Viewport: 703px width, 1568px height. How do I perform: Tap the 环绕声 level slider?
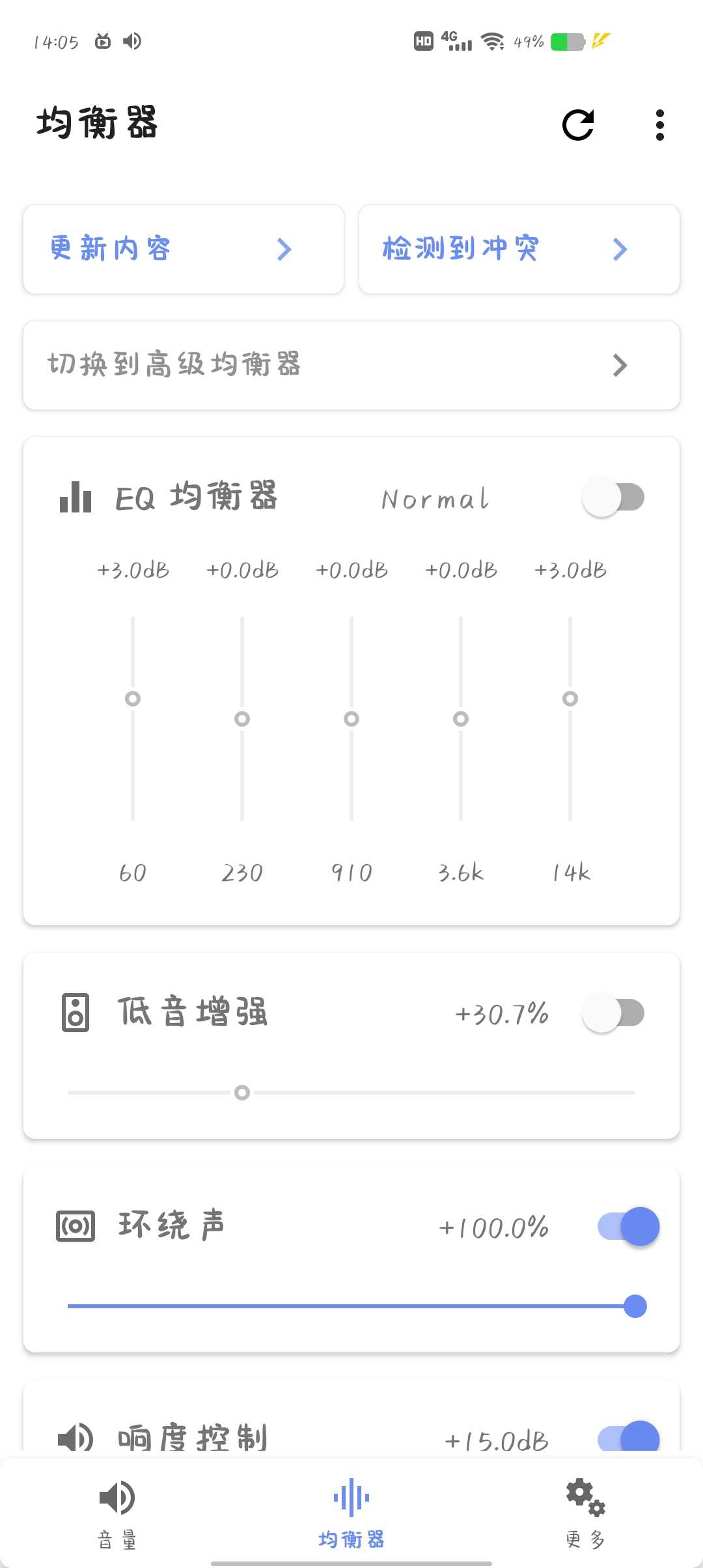tap(351, 1306)
